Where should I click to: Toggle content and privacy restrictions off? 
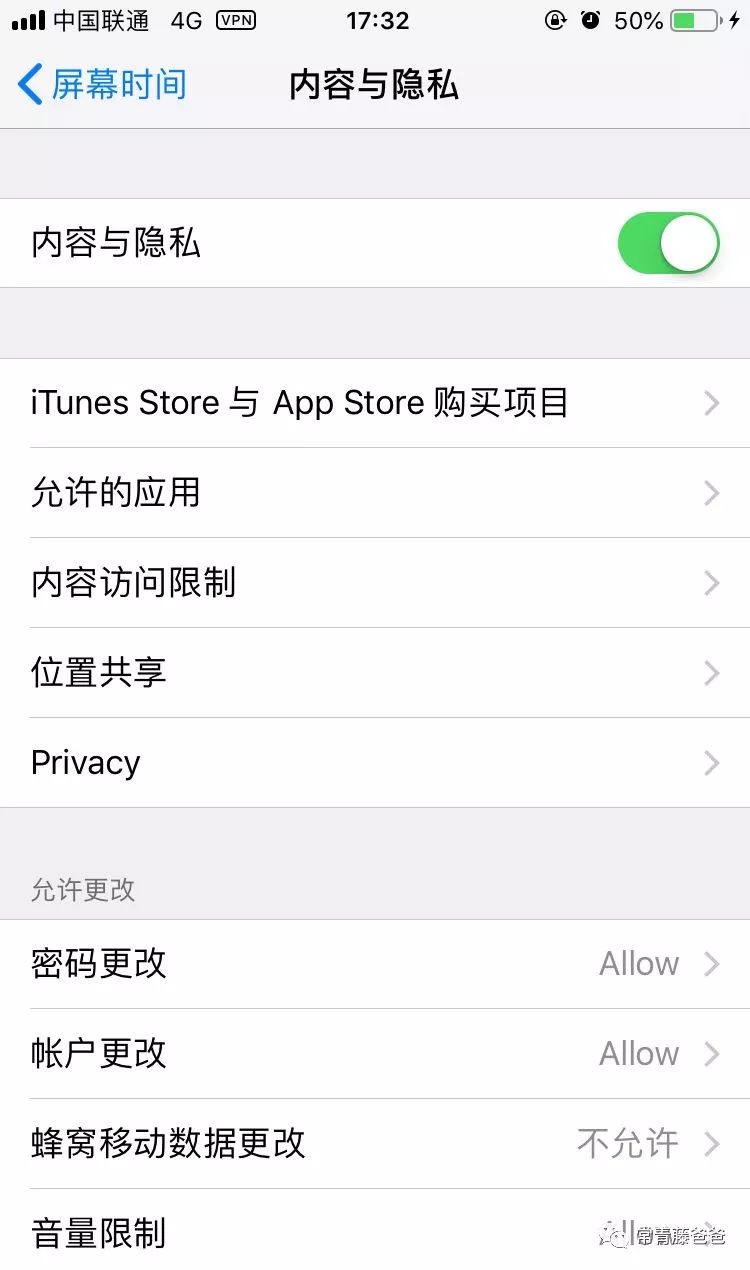pyautogui.click(x=667, y=242)
